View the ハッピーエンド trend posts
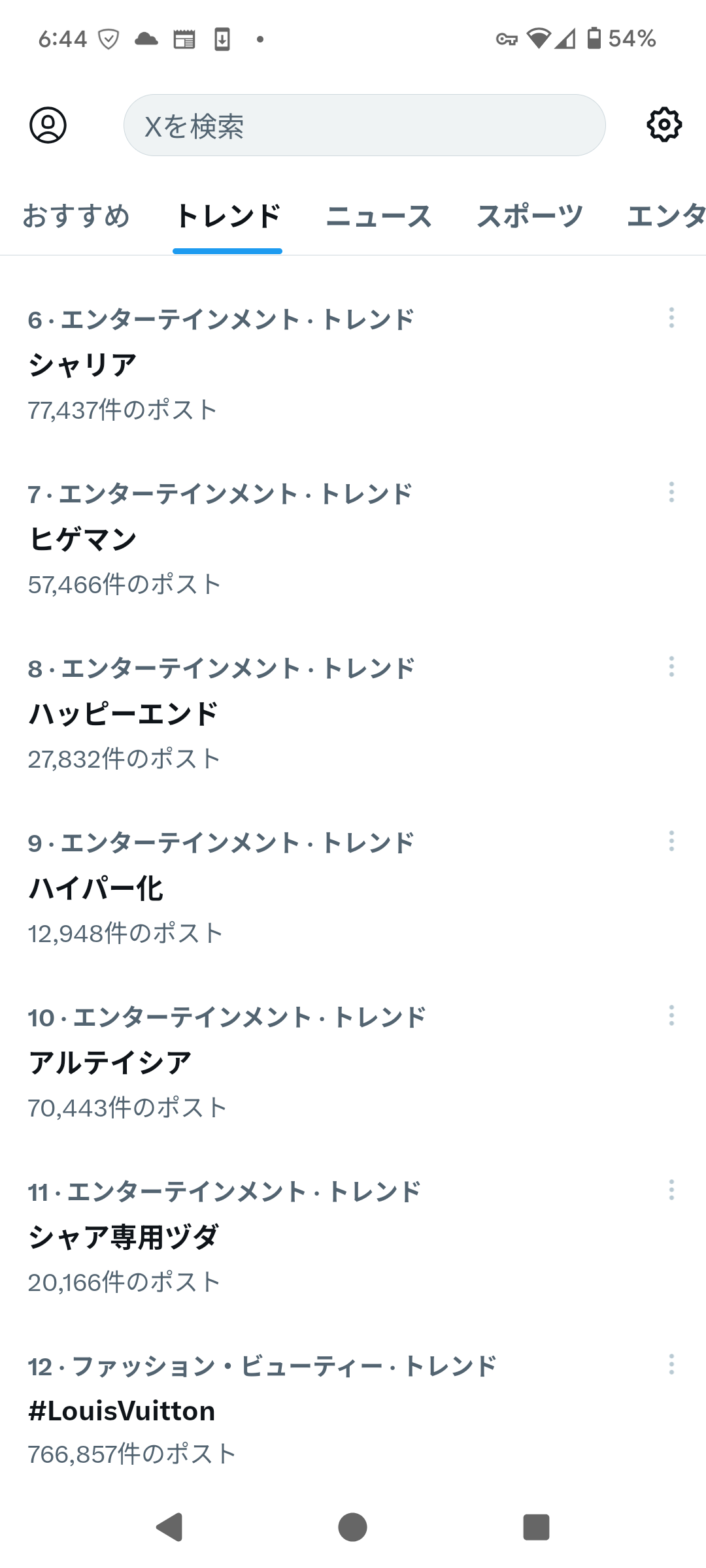Screen dimensions: 706x1568 124,713
